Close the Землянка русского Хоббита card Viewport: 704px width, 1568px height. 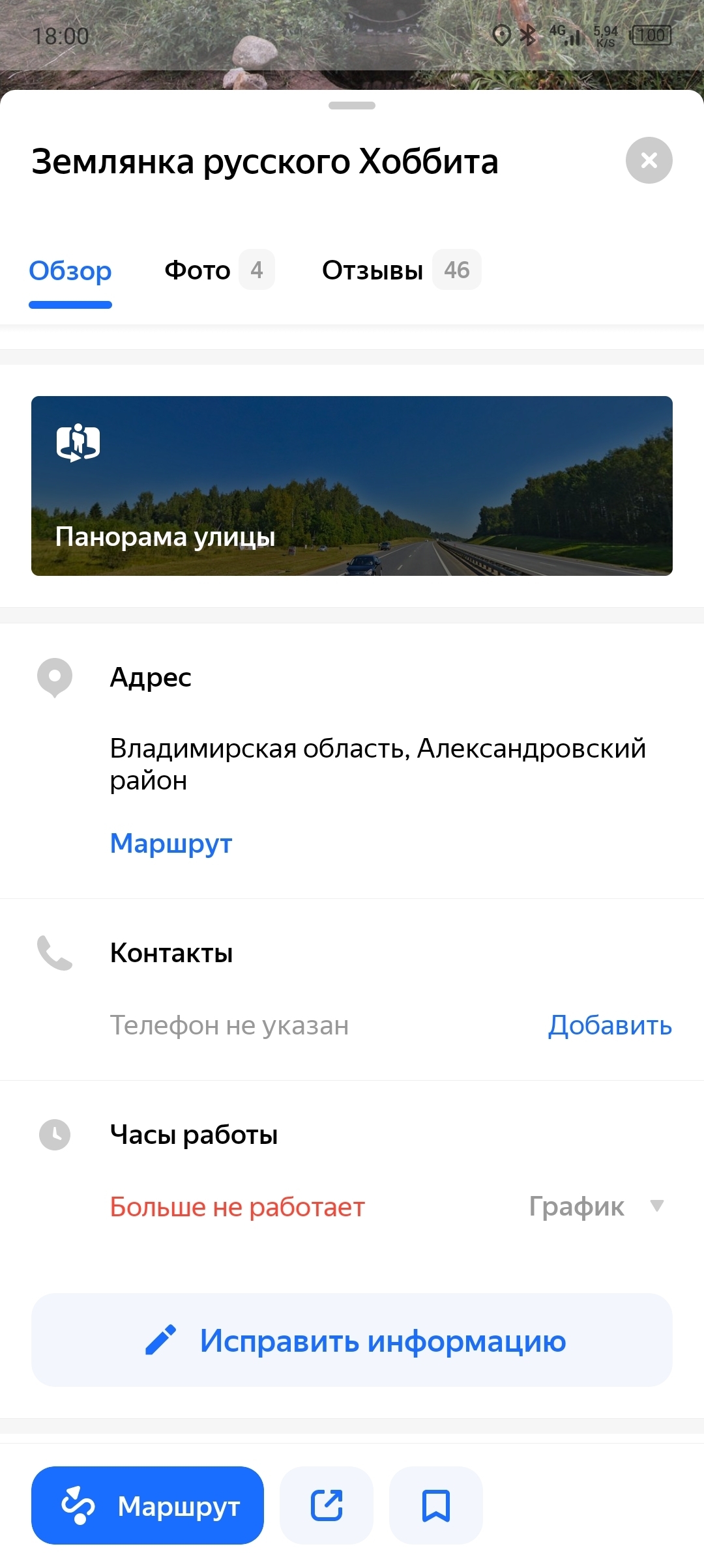pos(649,160)
